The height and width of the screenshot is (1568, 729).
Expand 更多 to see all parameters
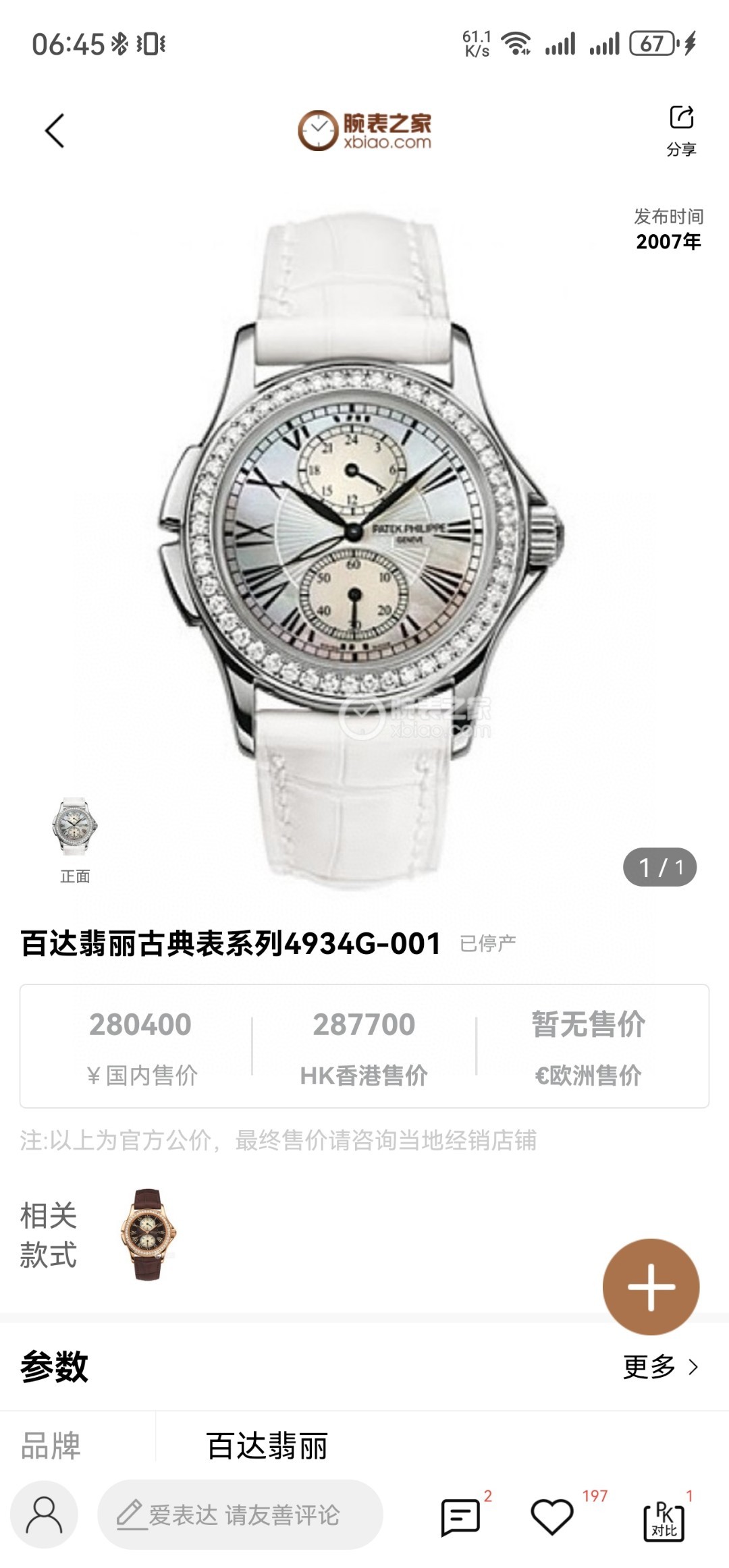tap(660, 1366)
